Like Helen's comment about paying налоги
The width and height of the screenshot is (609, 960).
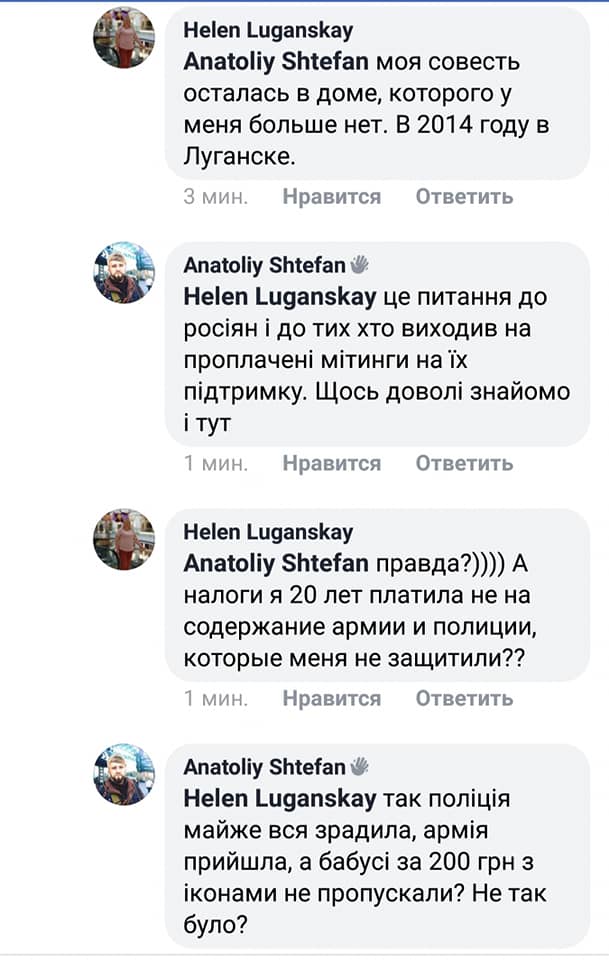click(x=331, y=699)
